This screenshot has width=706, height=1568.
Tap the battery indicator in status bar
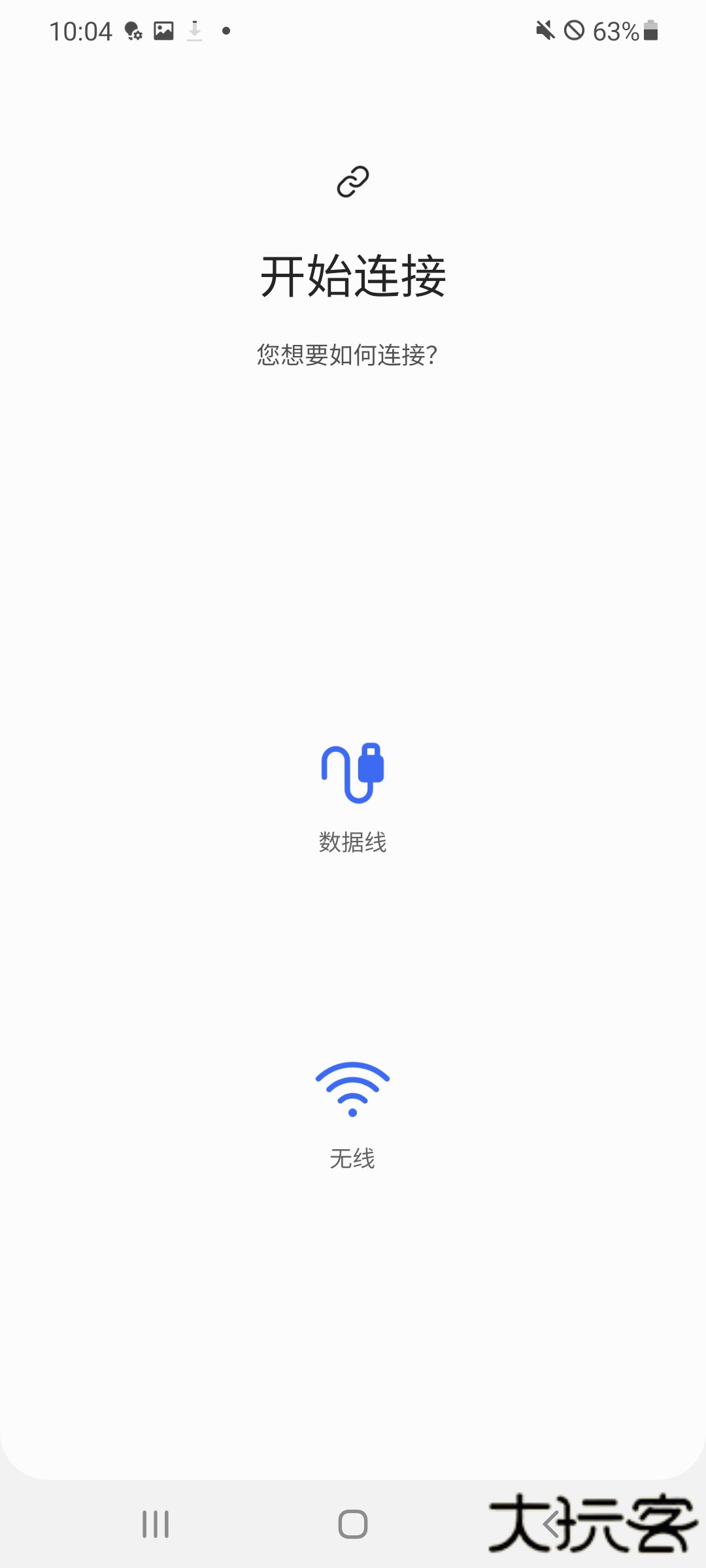pos(648,29)
